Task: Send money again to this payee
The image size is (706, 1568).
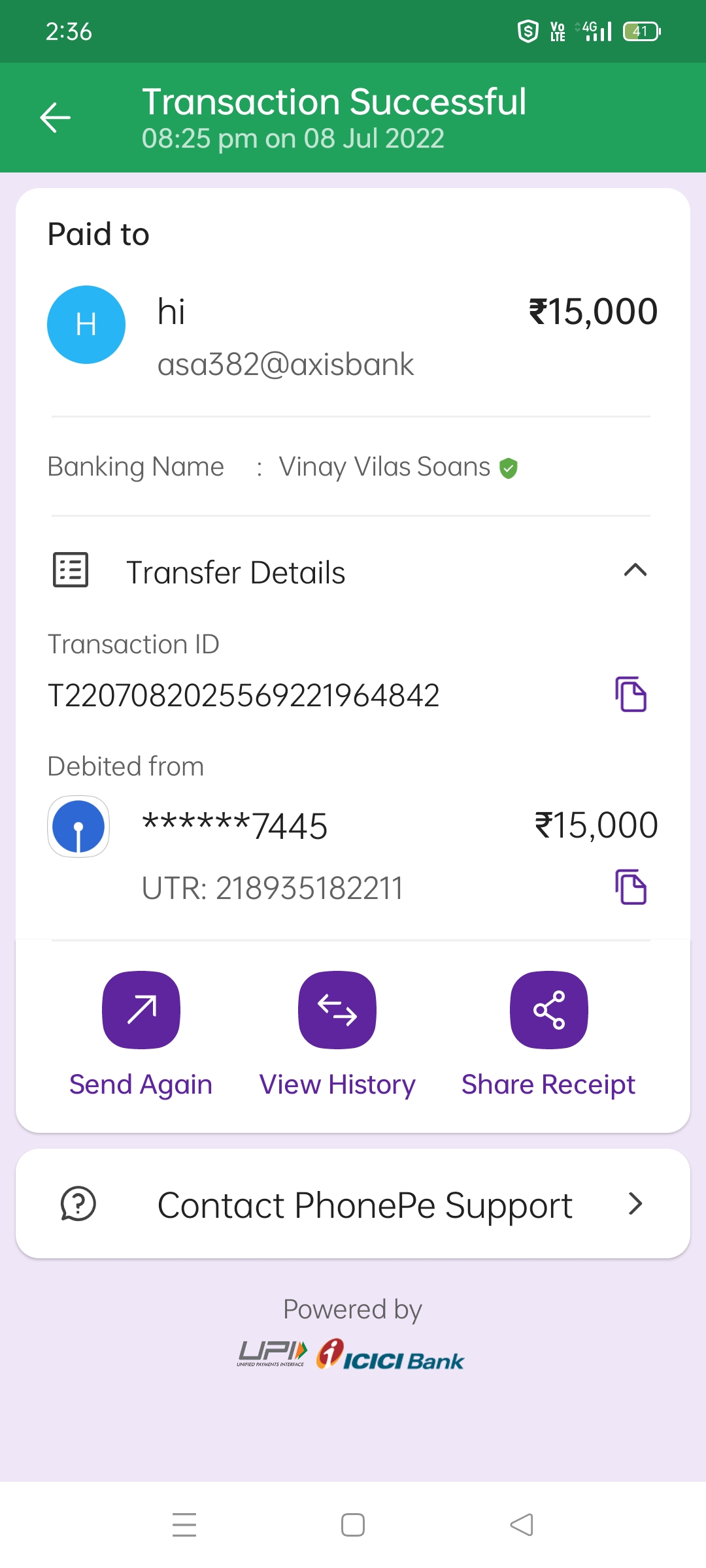Action: coord(141,1010)
